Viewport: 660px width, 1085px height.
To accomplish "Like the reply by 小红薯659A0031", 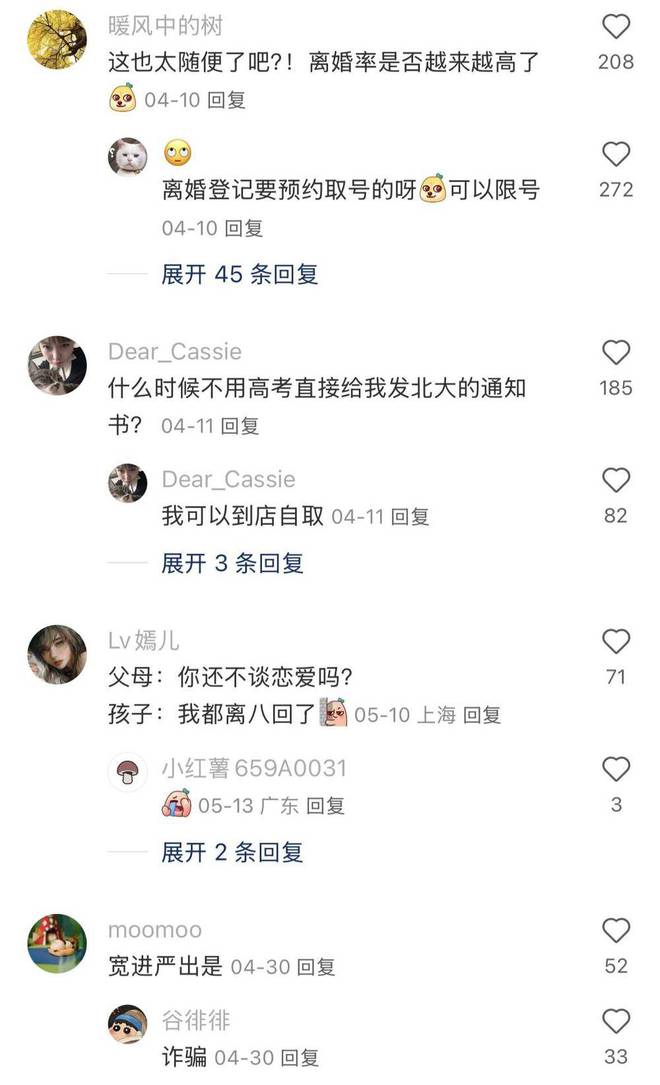I will pos(616,769).
